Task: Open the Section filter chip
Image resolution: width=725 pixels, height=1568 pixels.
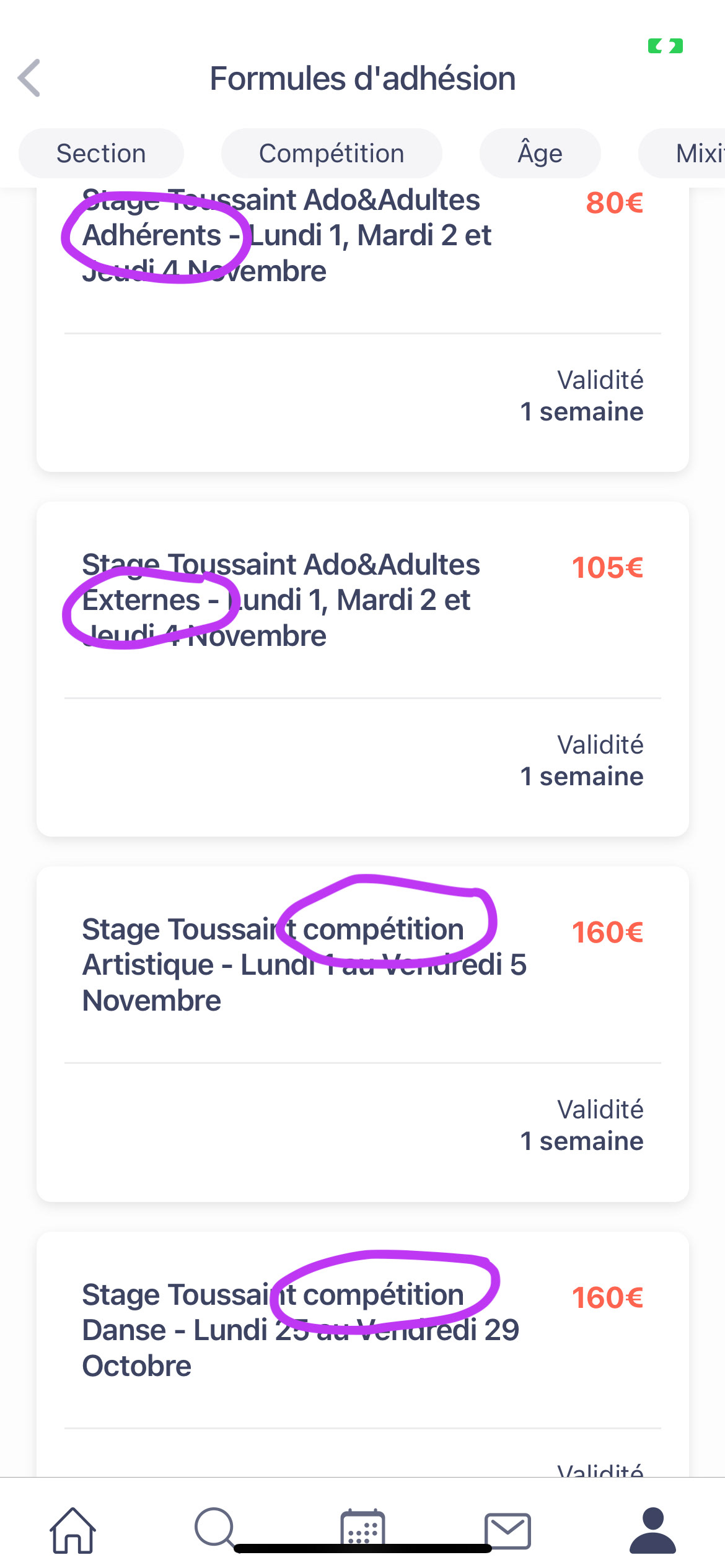Action: (x=101, y=153)
